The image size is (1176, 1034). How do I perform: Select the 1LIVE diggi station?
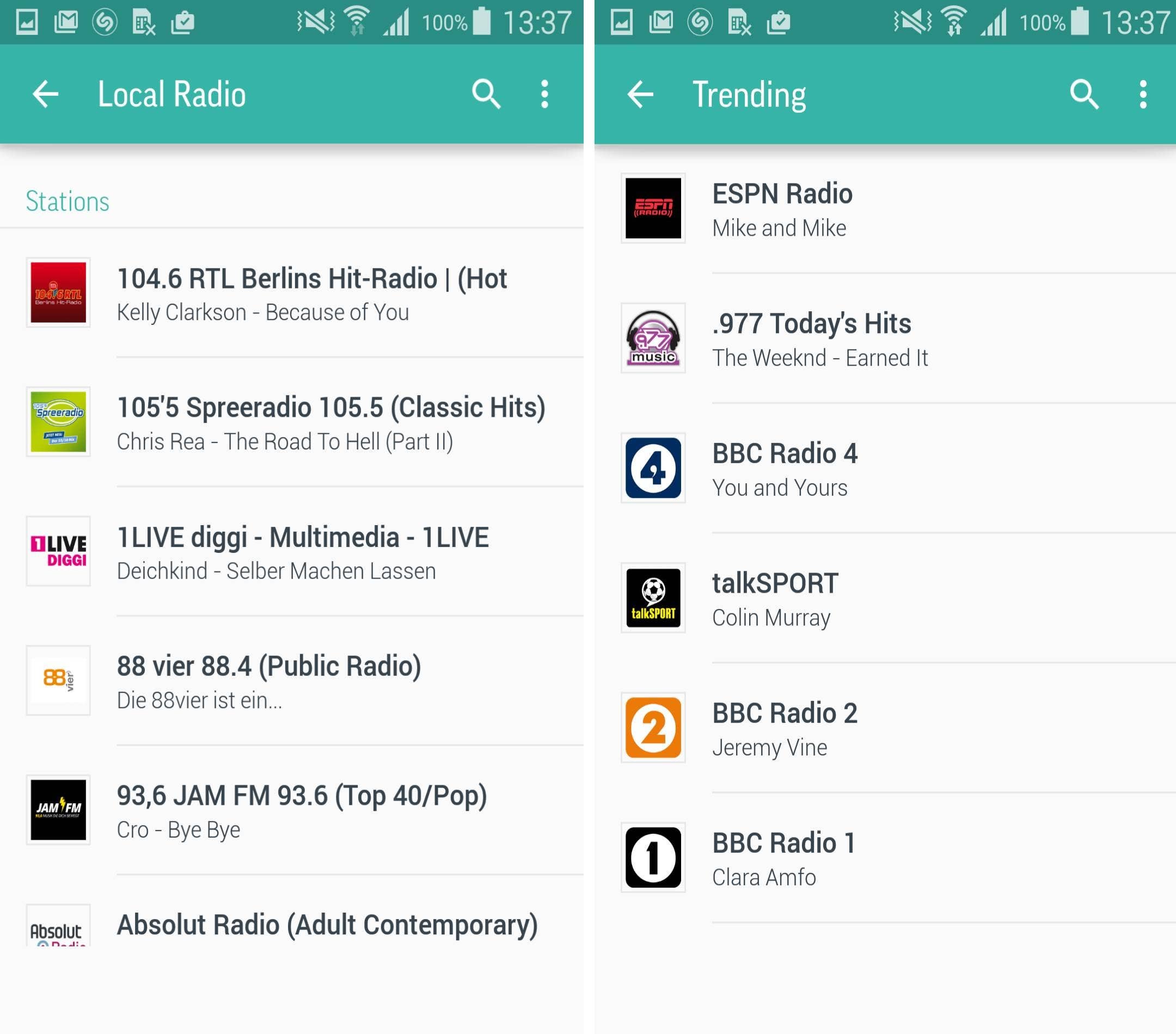pyautogui.click(x=303, y=552)
